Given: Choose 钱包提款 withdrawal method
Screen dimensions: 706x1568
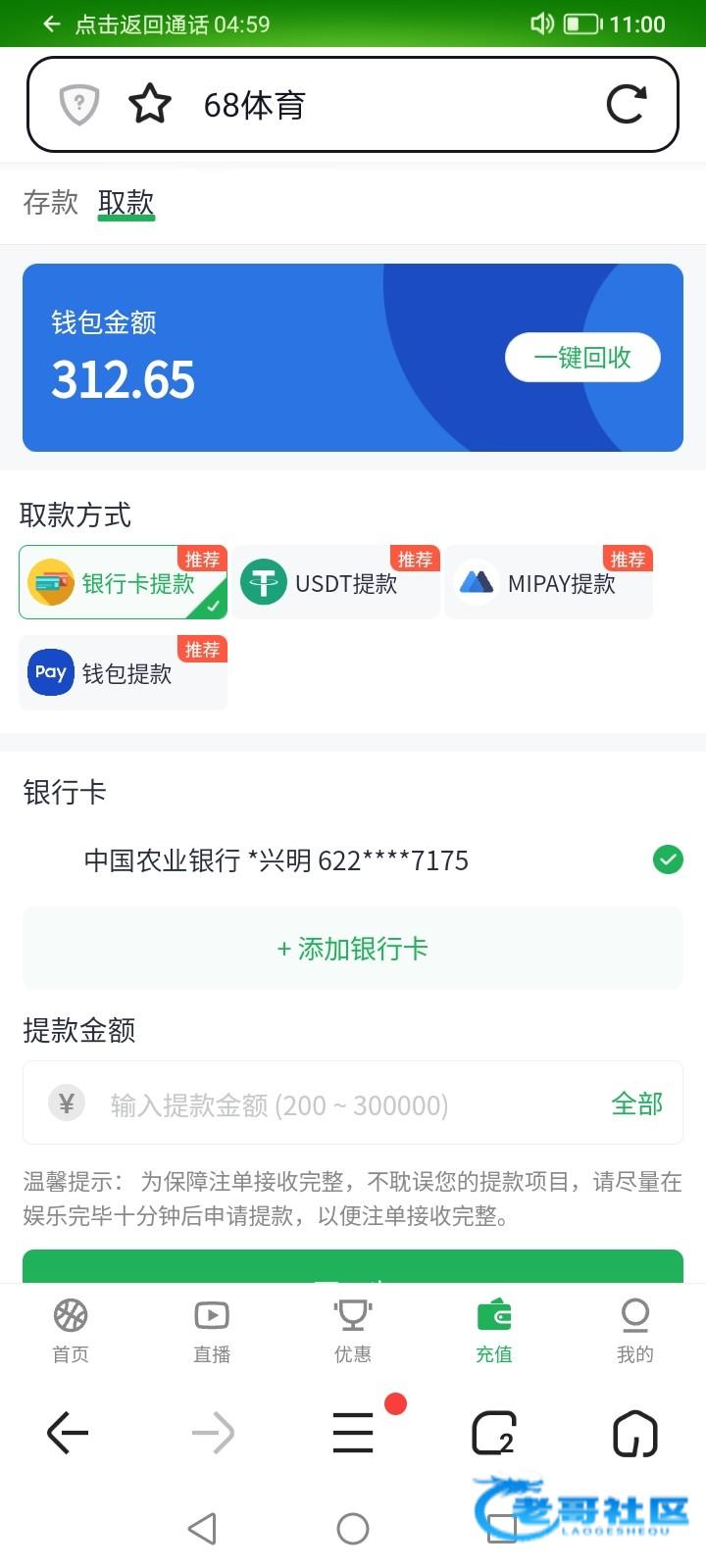Looking at the screenshot, I should (x=123, y=672).
